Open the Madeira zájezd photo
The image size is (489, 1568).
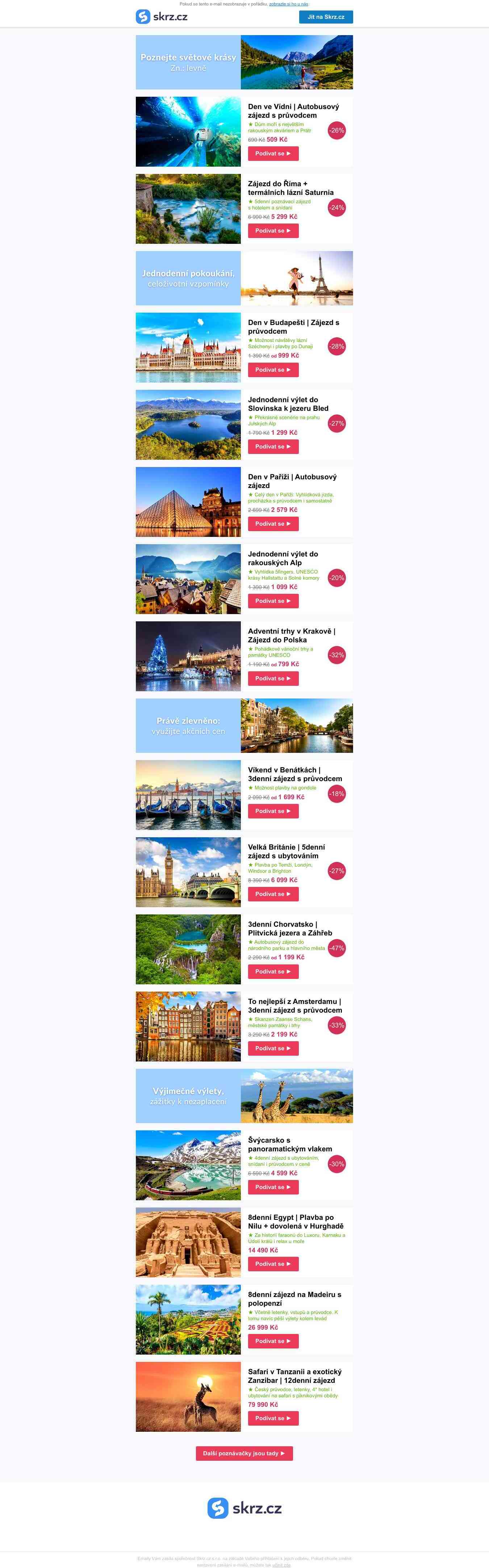tap(188, 1319)
